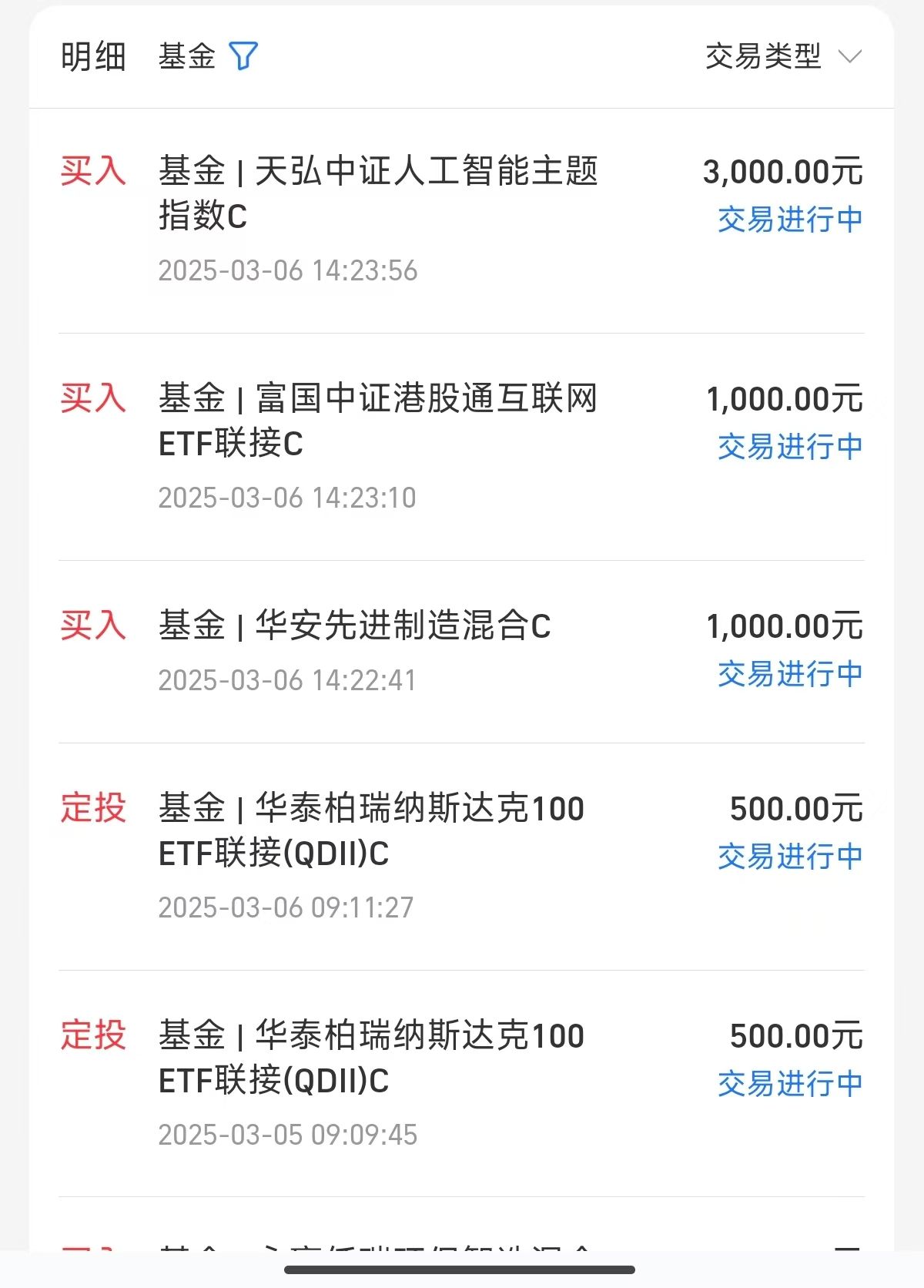924x1288 pixels.
Task: Tap 交易进行中 on the 富国中证港股通 order
Action: click(x=790, y=447)
